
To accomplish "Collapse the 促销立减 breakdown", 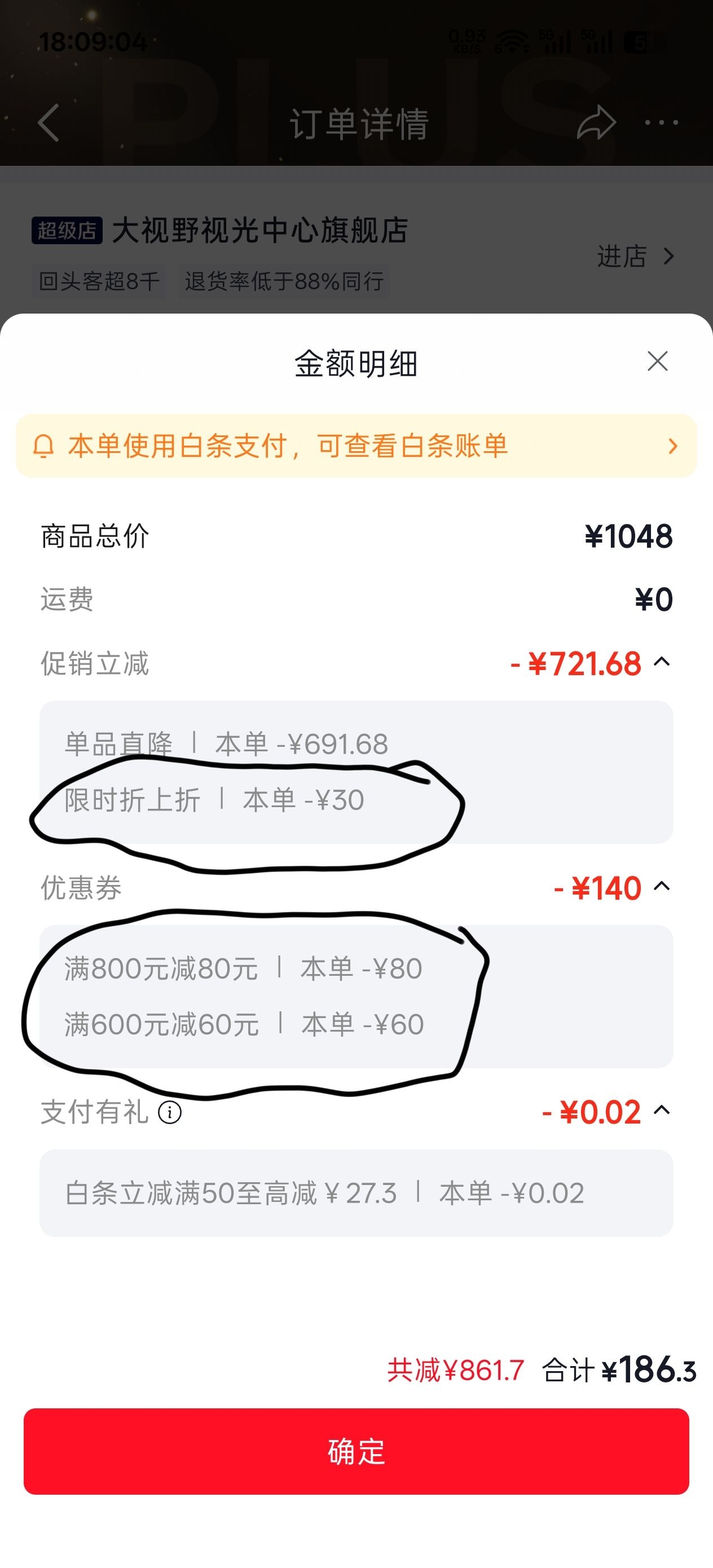I will [662, 662].
